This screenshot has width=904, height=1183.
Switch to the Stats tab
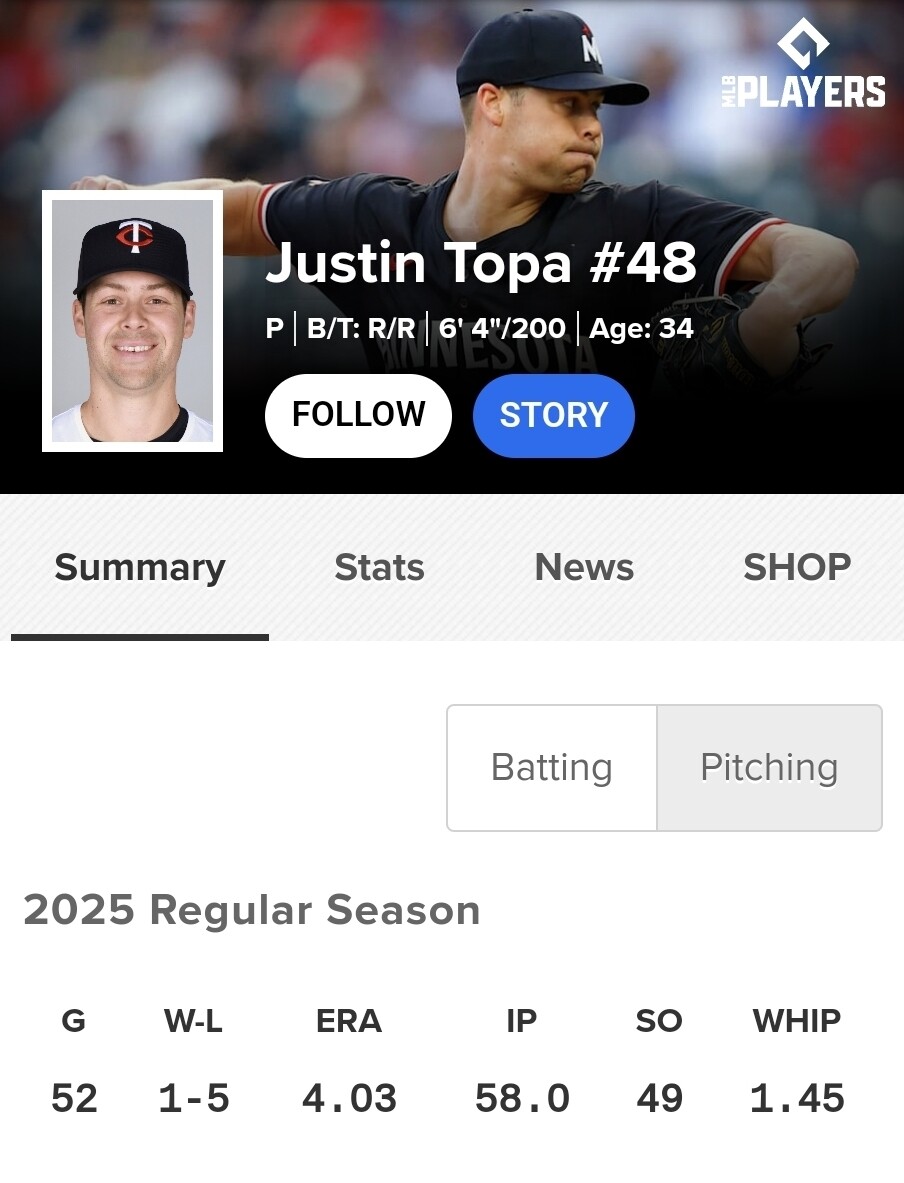(379, 568)
